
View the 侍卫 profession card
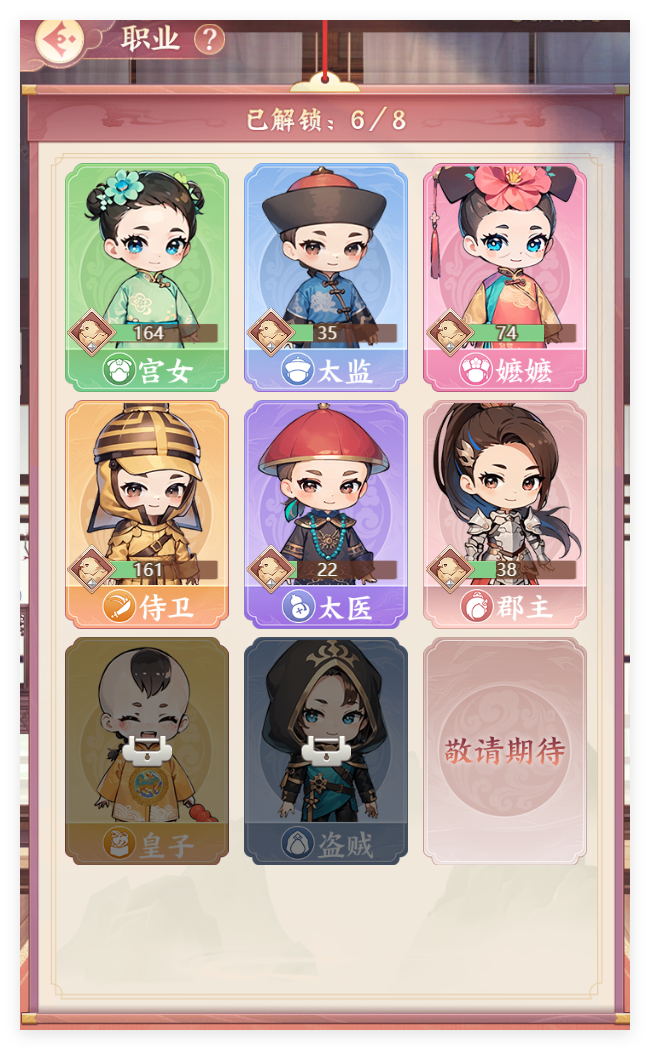147,514
